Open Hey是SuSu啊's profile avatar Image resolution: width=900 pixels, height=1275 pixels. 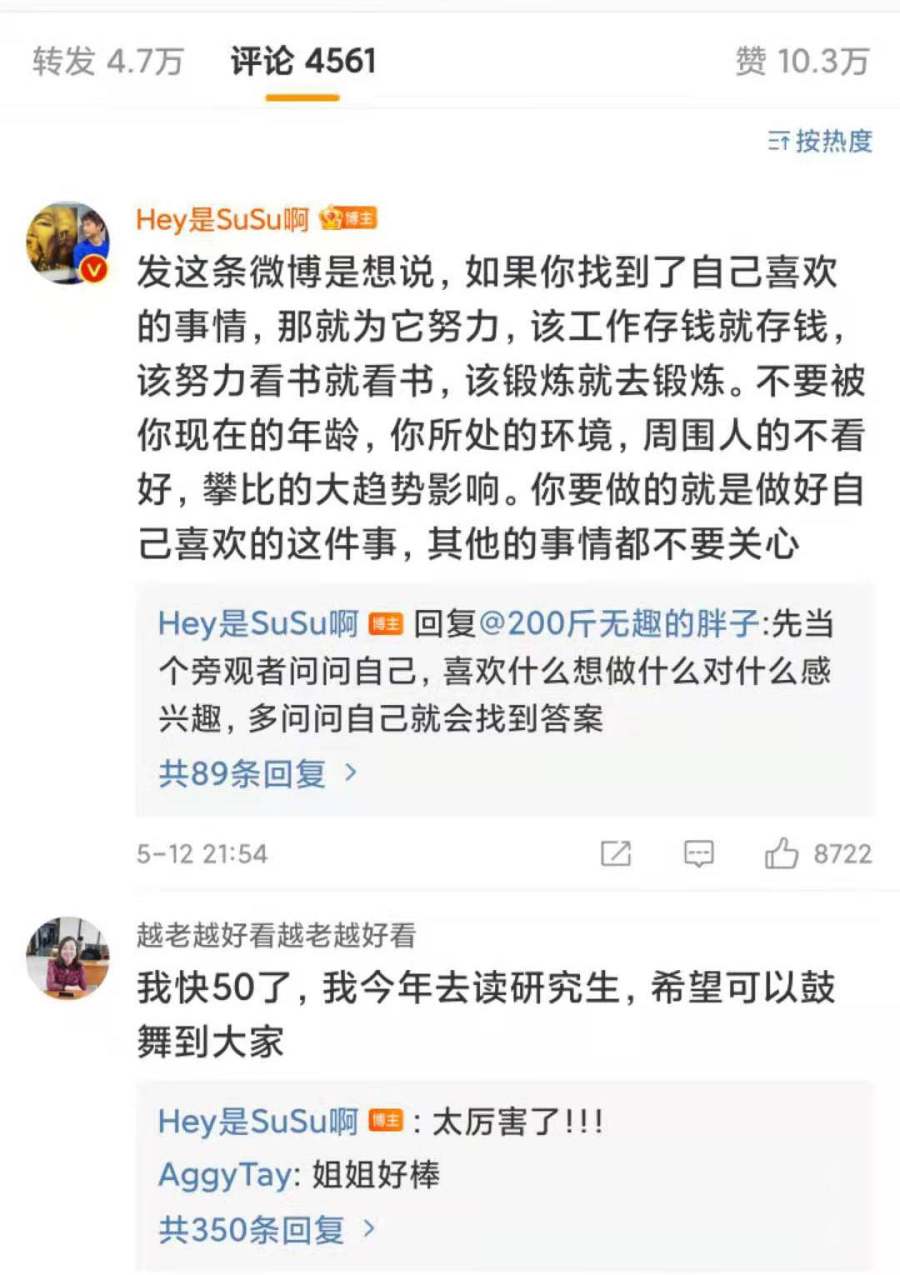coord(67,242)
